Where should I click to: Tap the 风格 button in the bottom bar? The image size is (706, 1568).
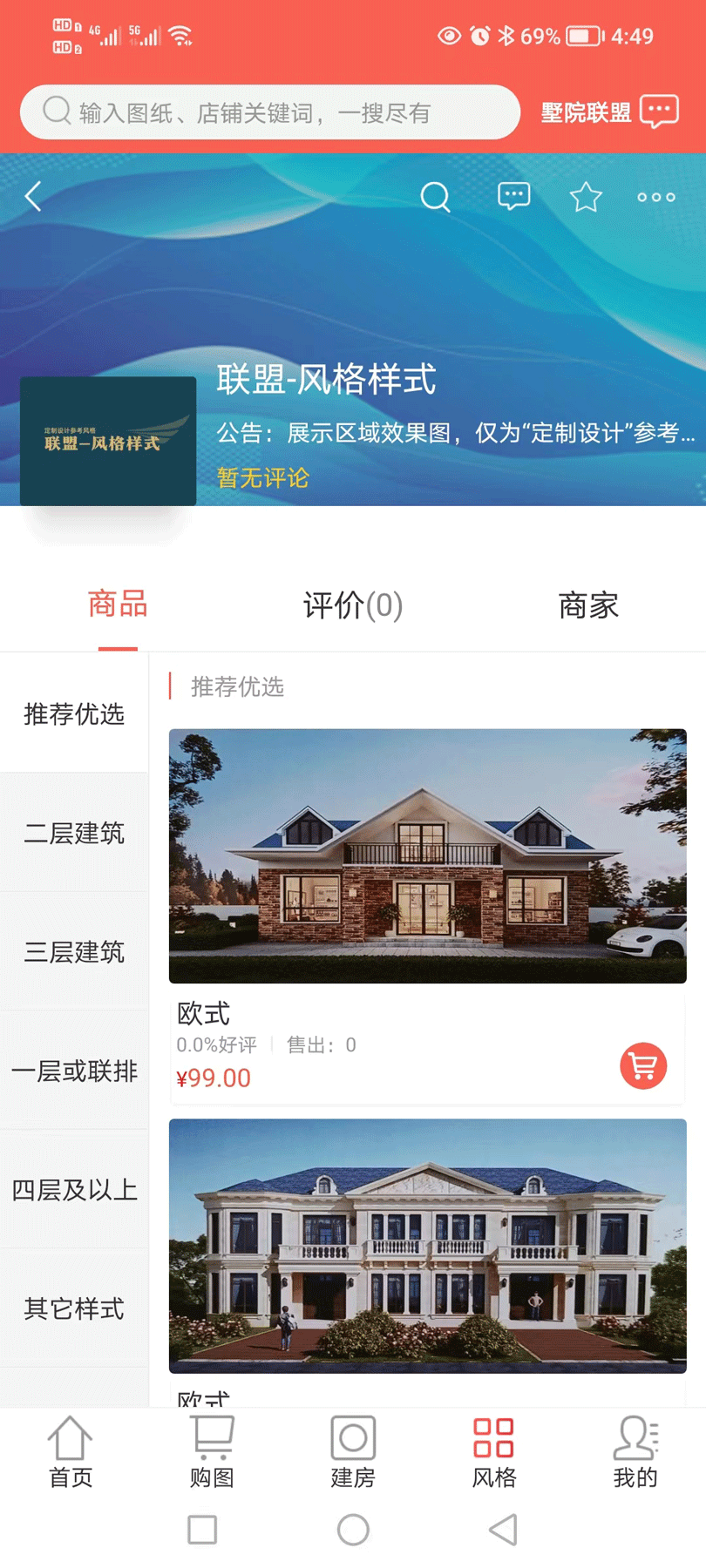tap(494, 1450)
